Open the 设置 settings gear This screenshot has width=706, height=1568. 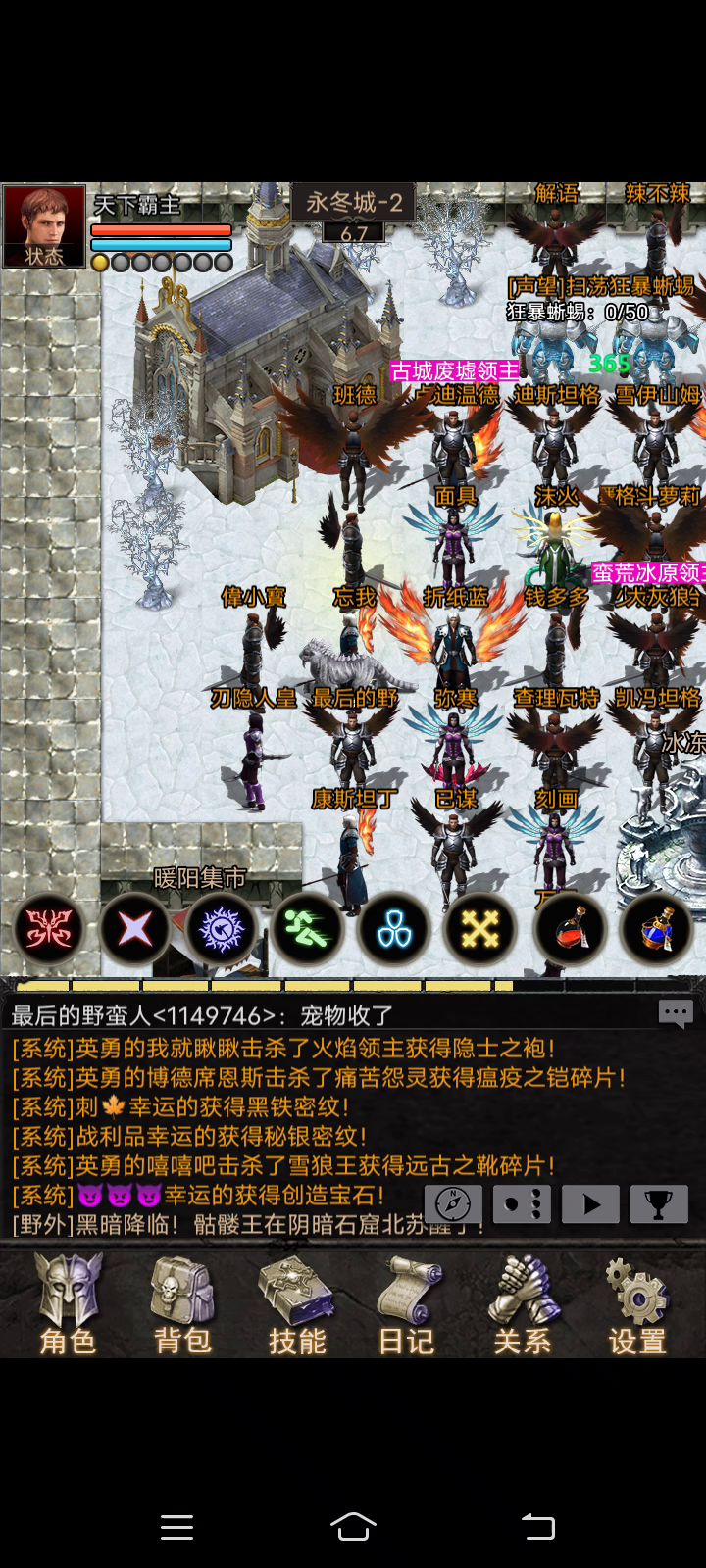636,1303
